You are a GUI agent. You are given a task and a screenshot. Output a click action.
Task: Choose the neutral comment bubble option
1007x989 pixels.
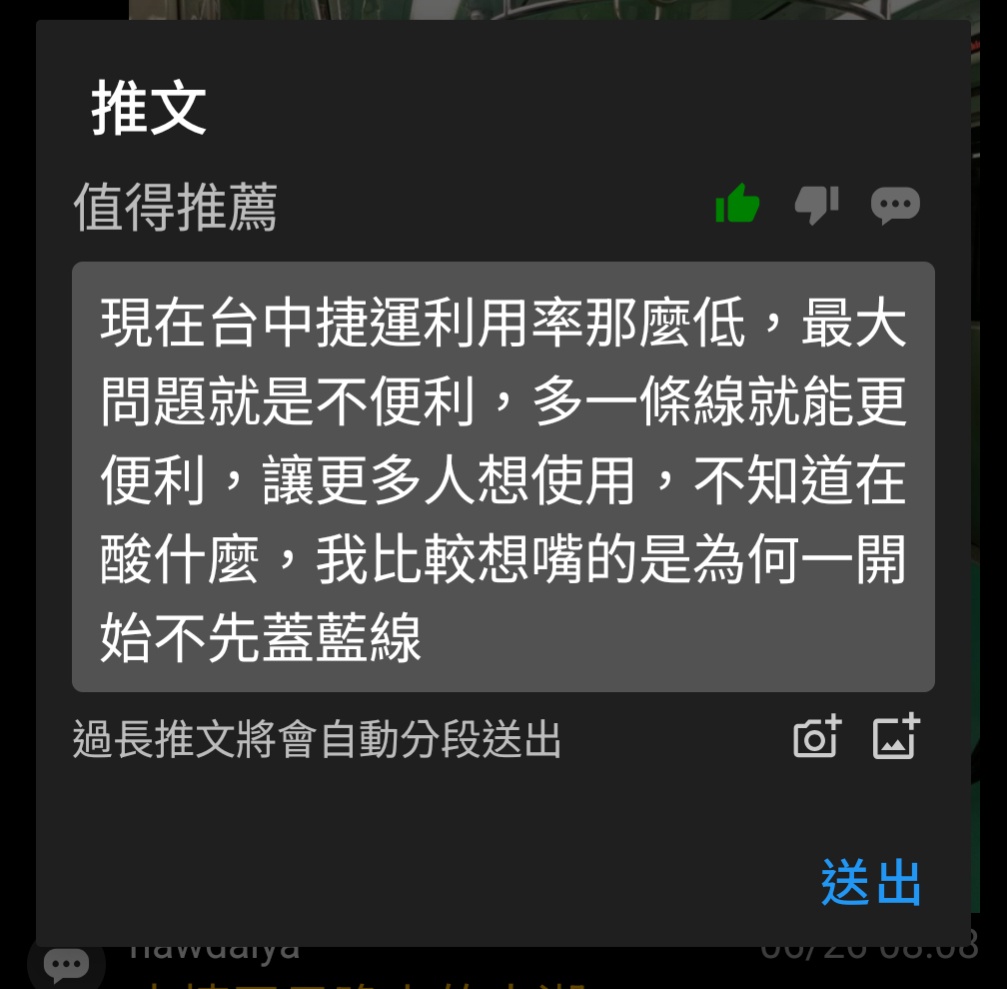[895, 205]
